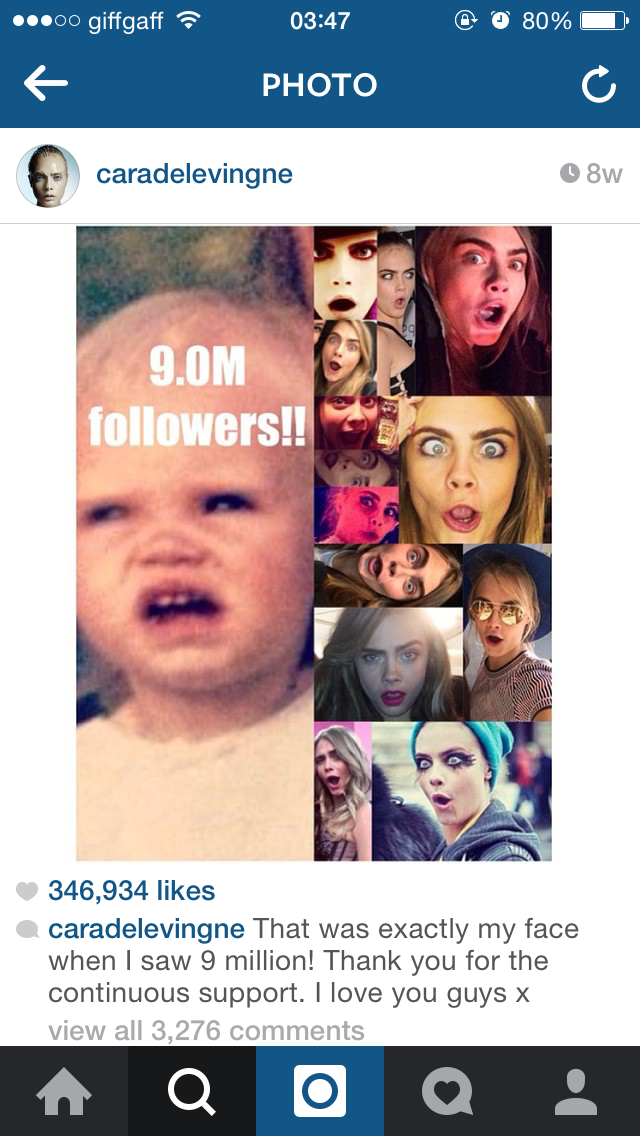View all 3,276 comments
The width and height of the screenshot is (640, 1136).
206,1030
